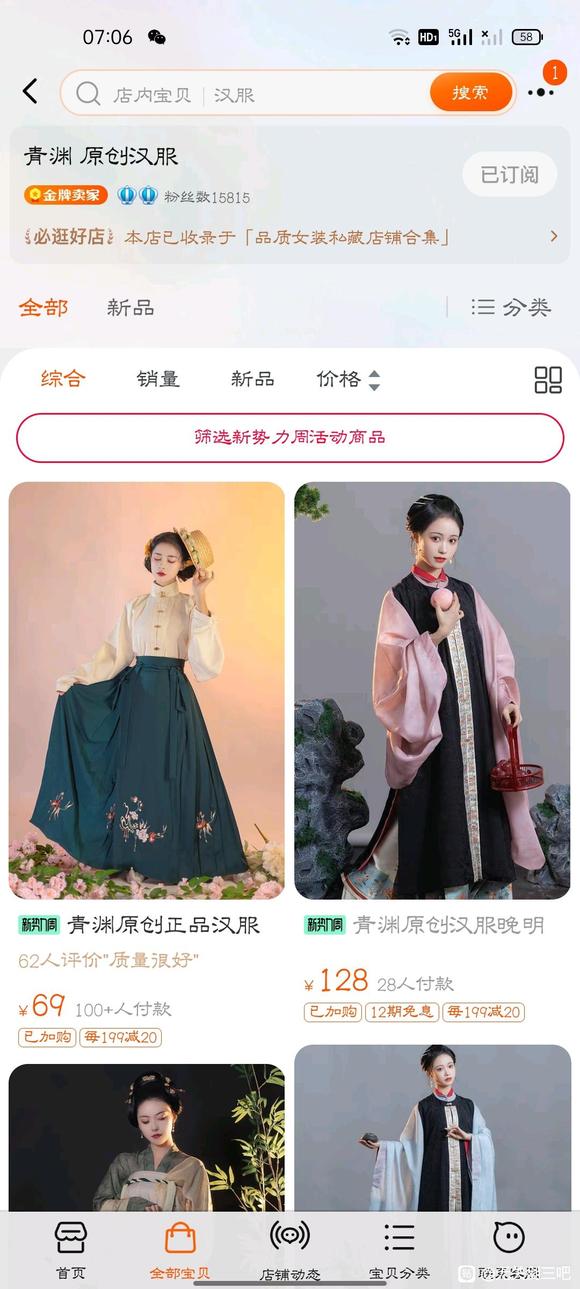Open the 青渊原创汉服晚明 product card
580x1289 pixels.
(433, 755)
